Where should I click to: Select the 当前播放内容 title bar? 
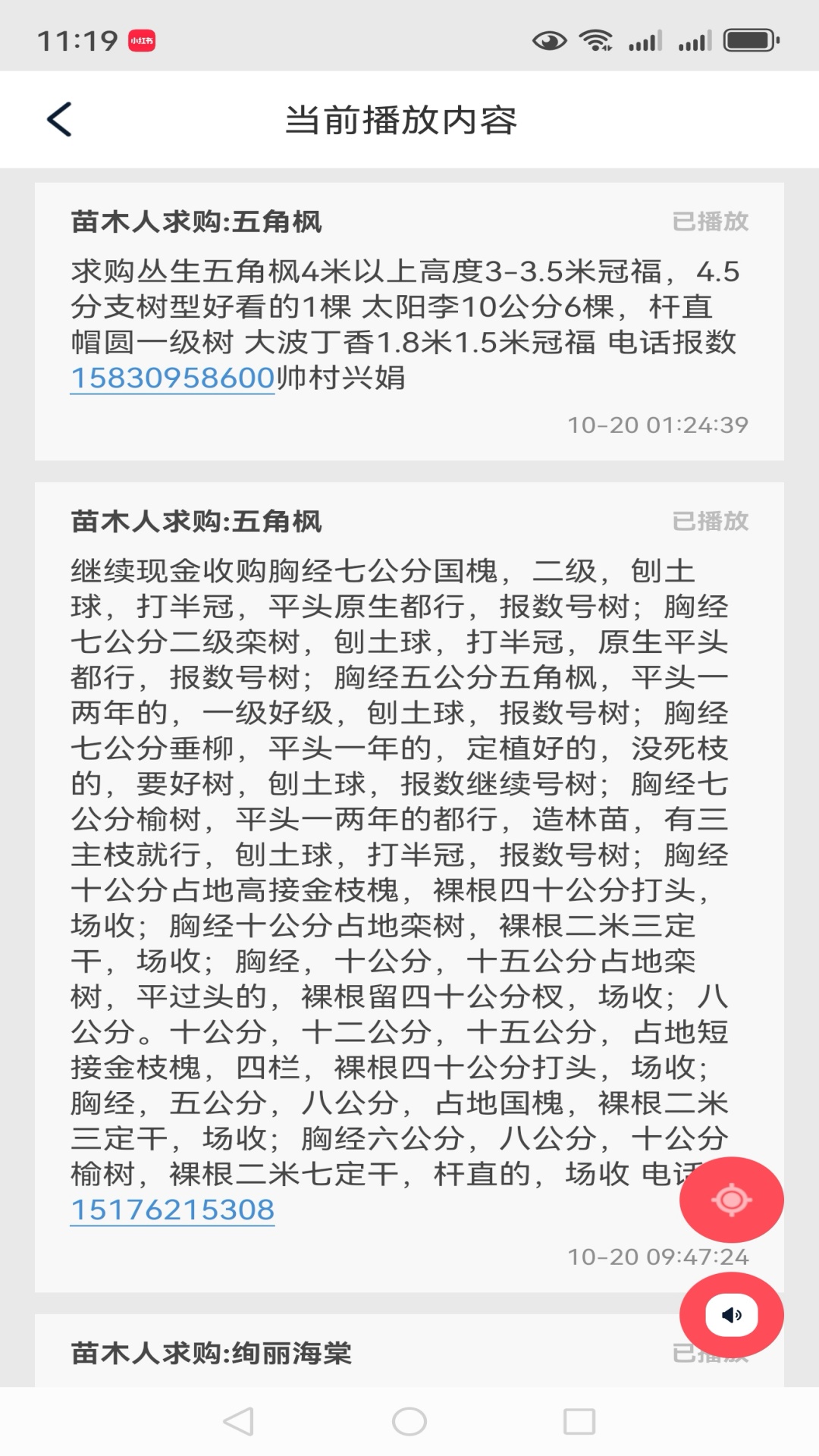coord(403,120)
